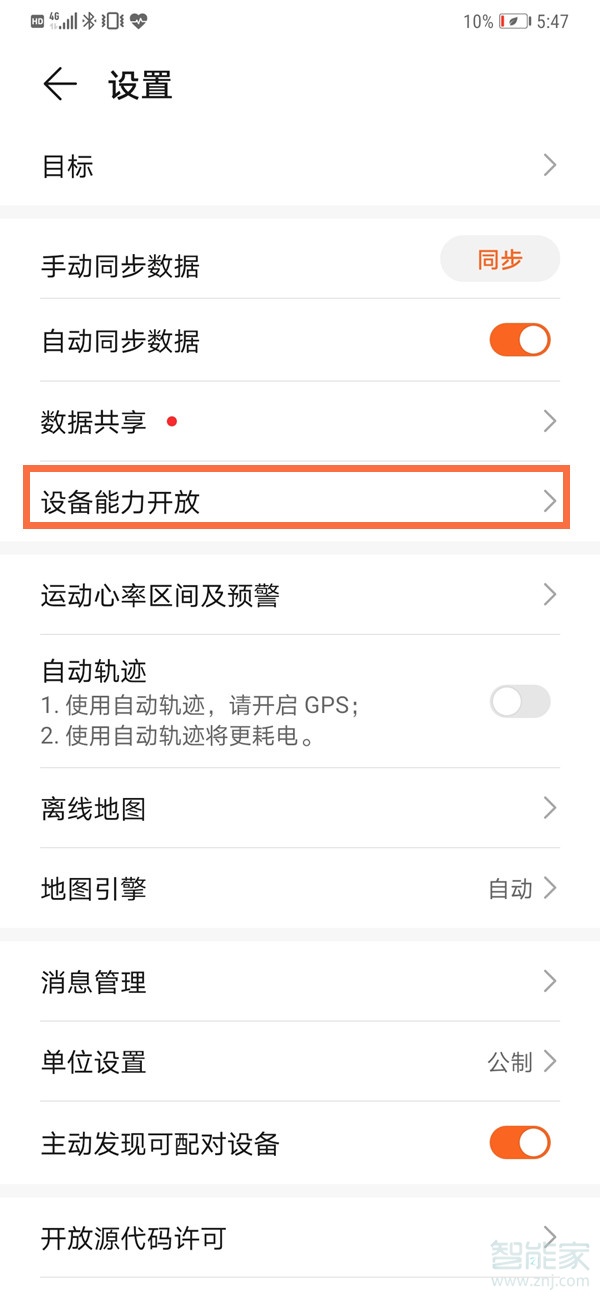The width and height of the screenshot is (600, 1300).
Task: Go back from the 设置 screen
Action: click(x=59, y=85)
